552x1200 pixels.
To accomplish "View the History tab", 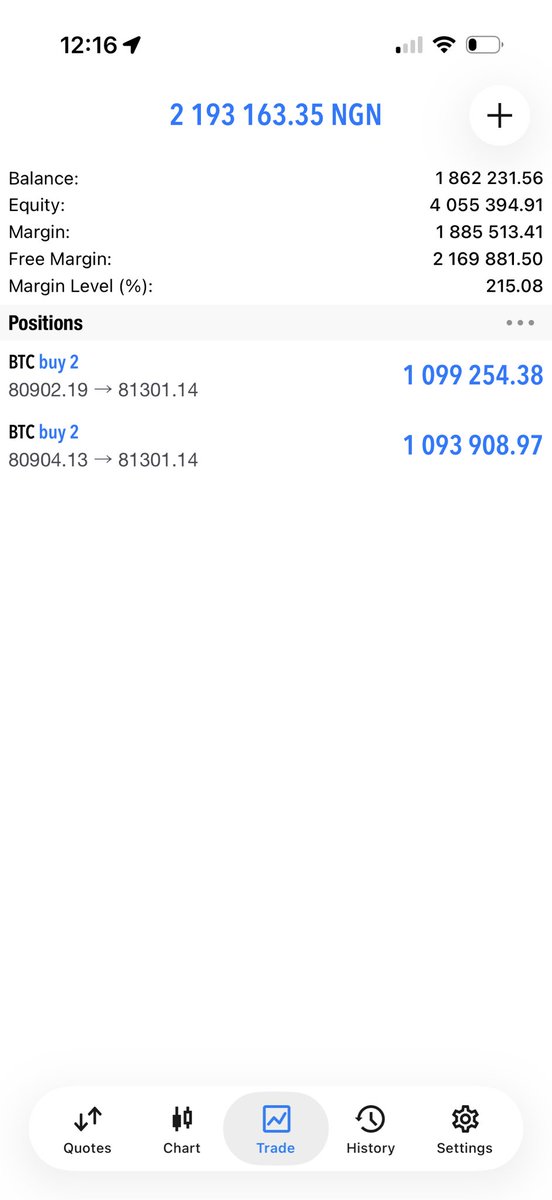I will pos(370,1130).
